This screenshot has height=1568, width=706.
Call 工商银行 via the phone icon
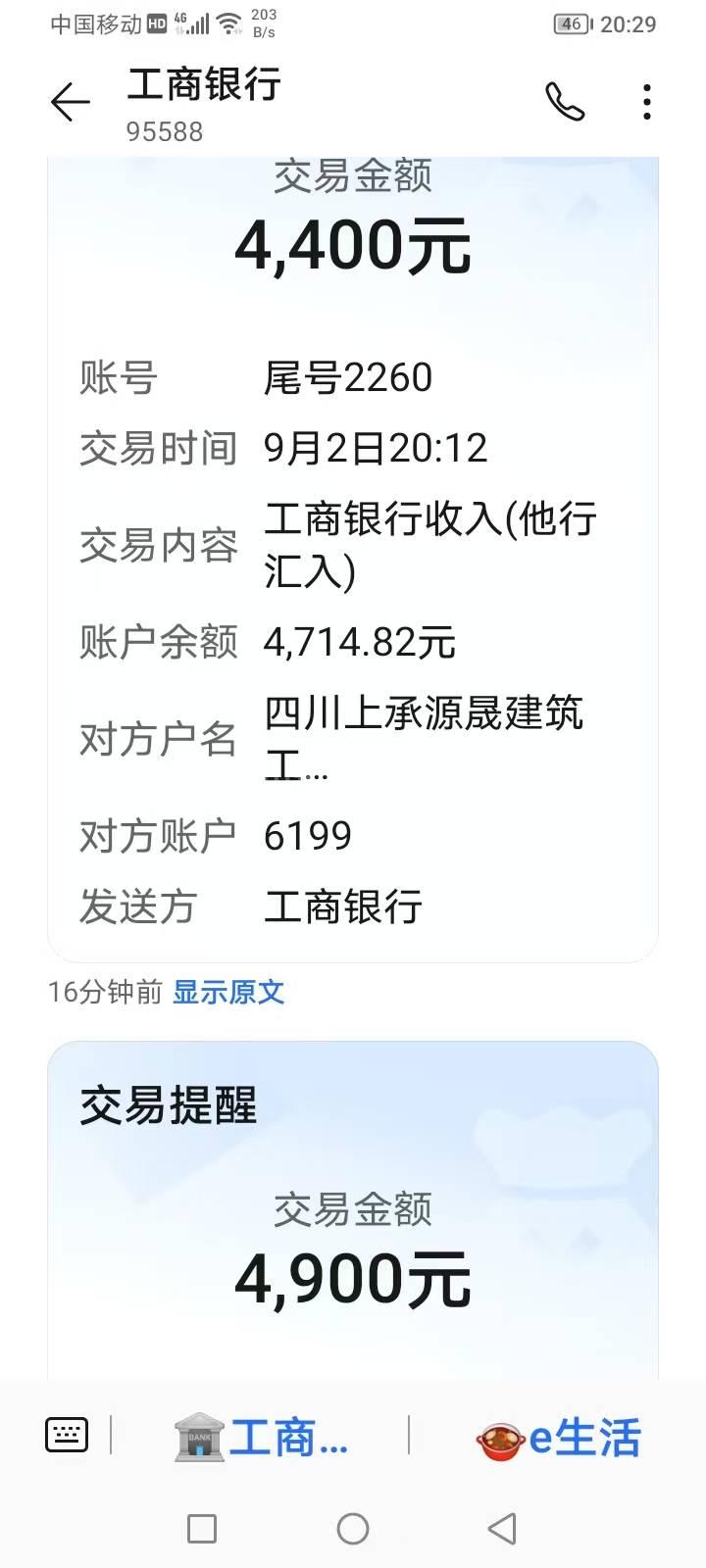(x=565, y=102)
